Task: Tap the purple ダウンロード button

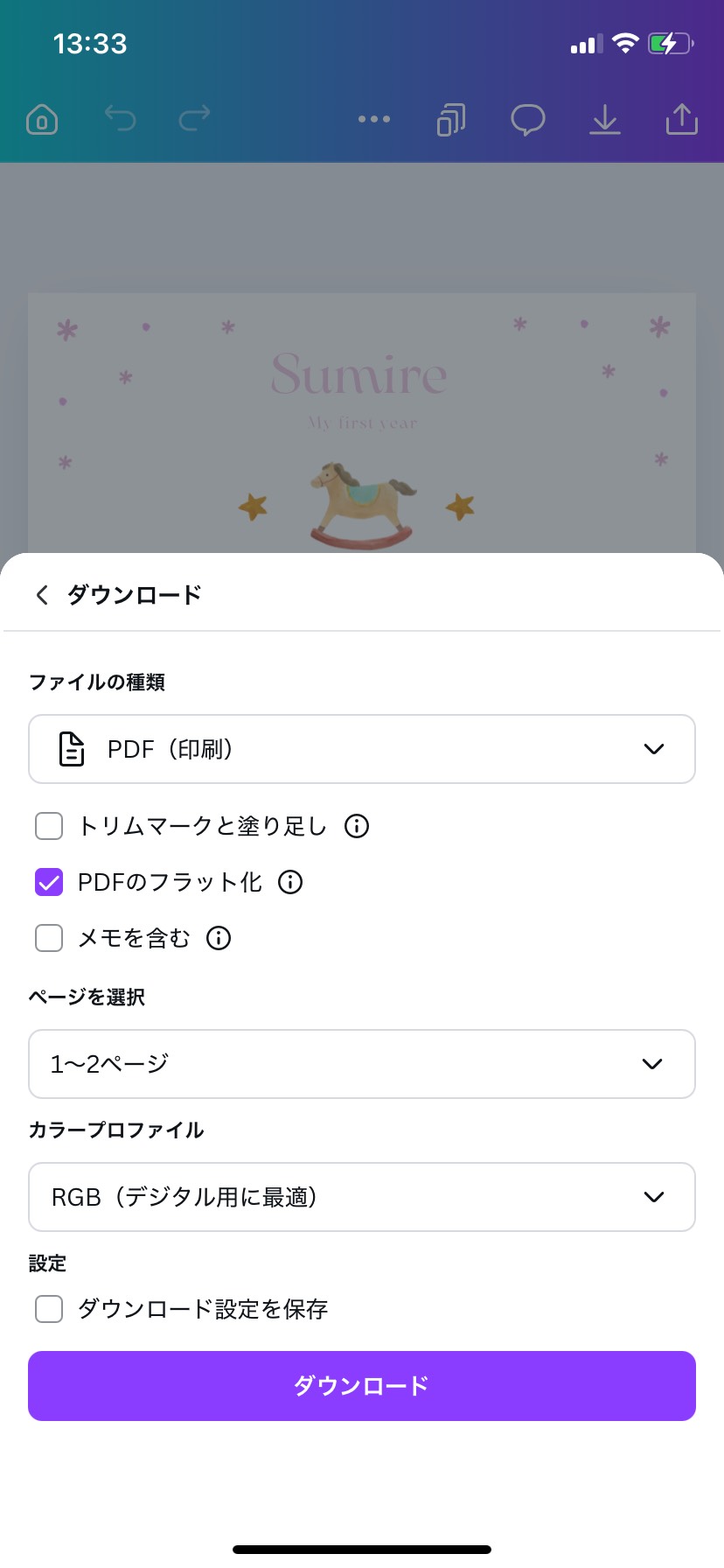Action: (362, 1386)
